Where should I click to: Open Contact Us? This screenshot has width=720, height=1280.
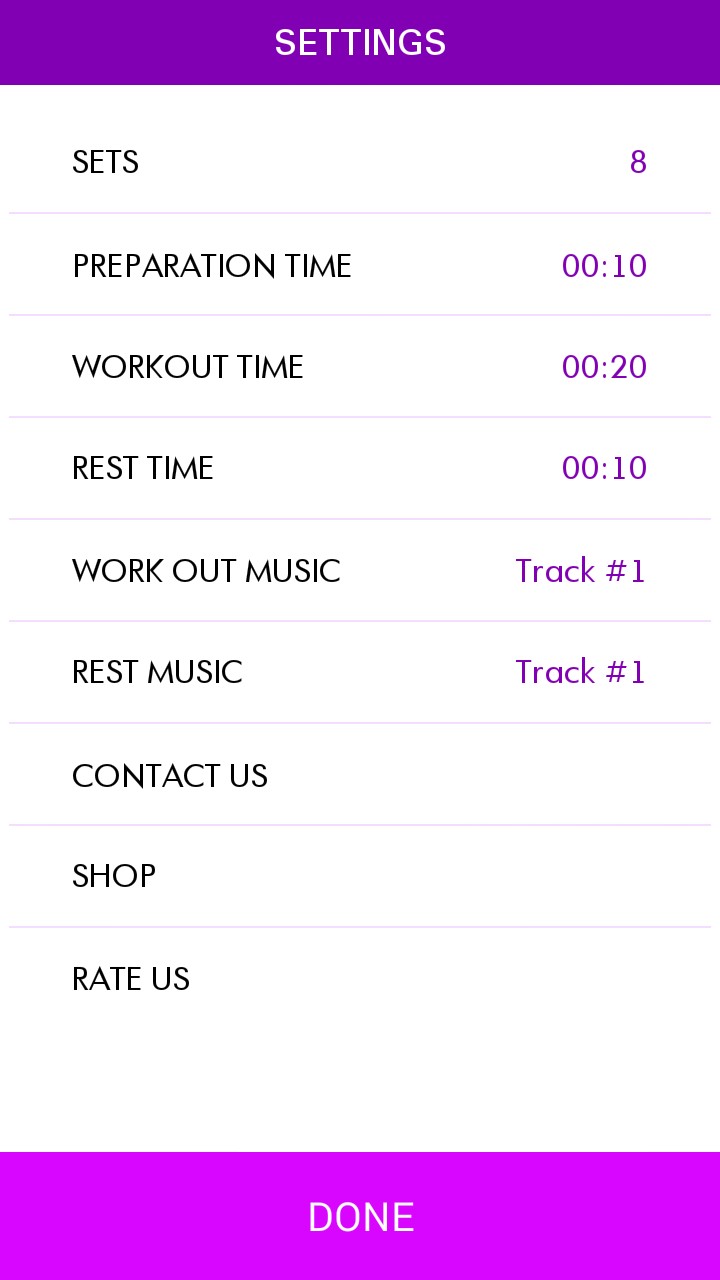coord(360,775)
